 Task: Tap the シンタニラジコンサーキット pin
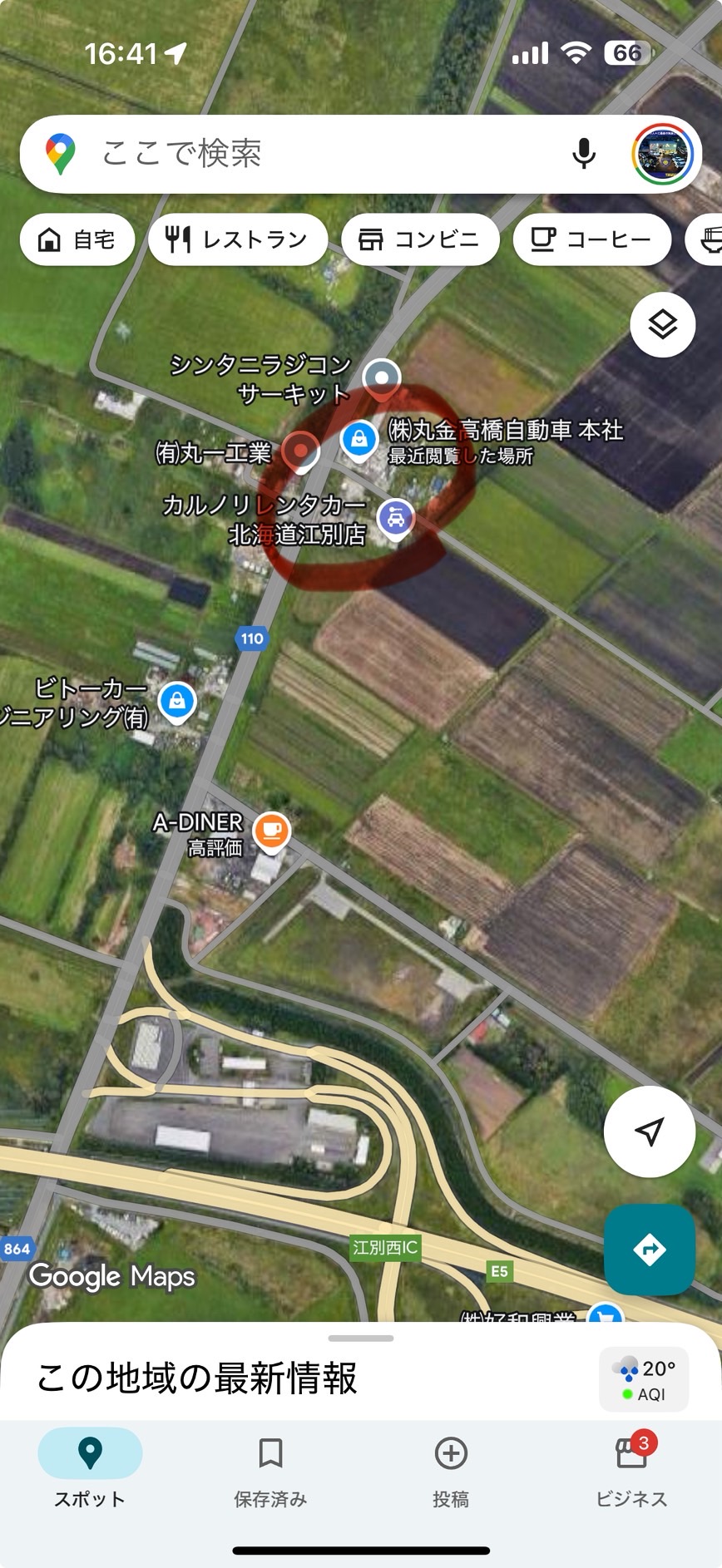(382, 377)
